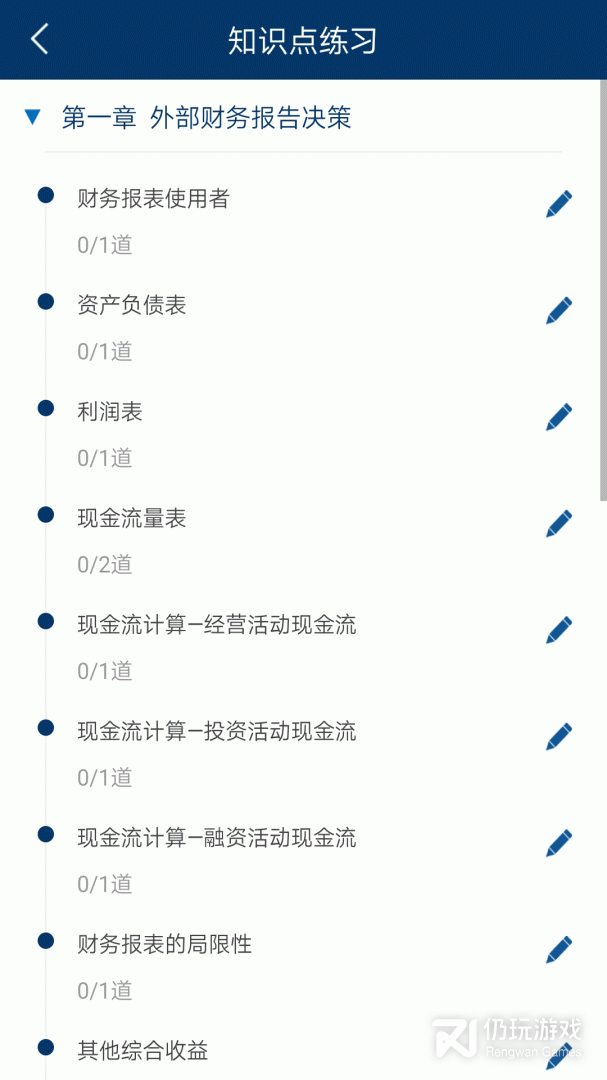Open 利润表 practice topic
The image size is (607, 1080).
pos(110,412)
